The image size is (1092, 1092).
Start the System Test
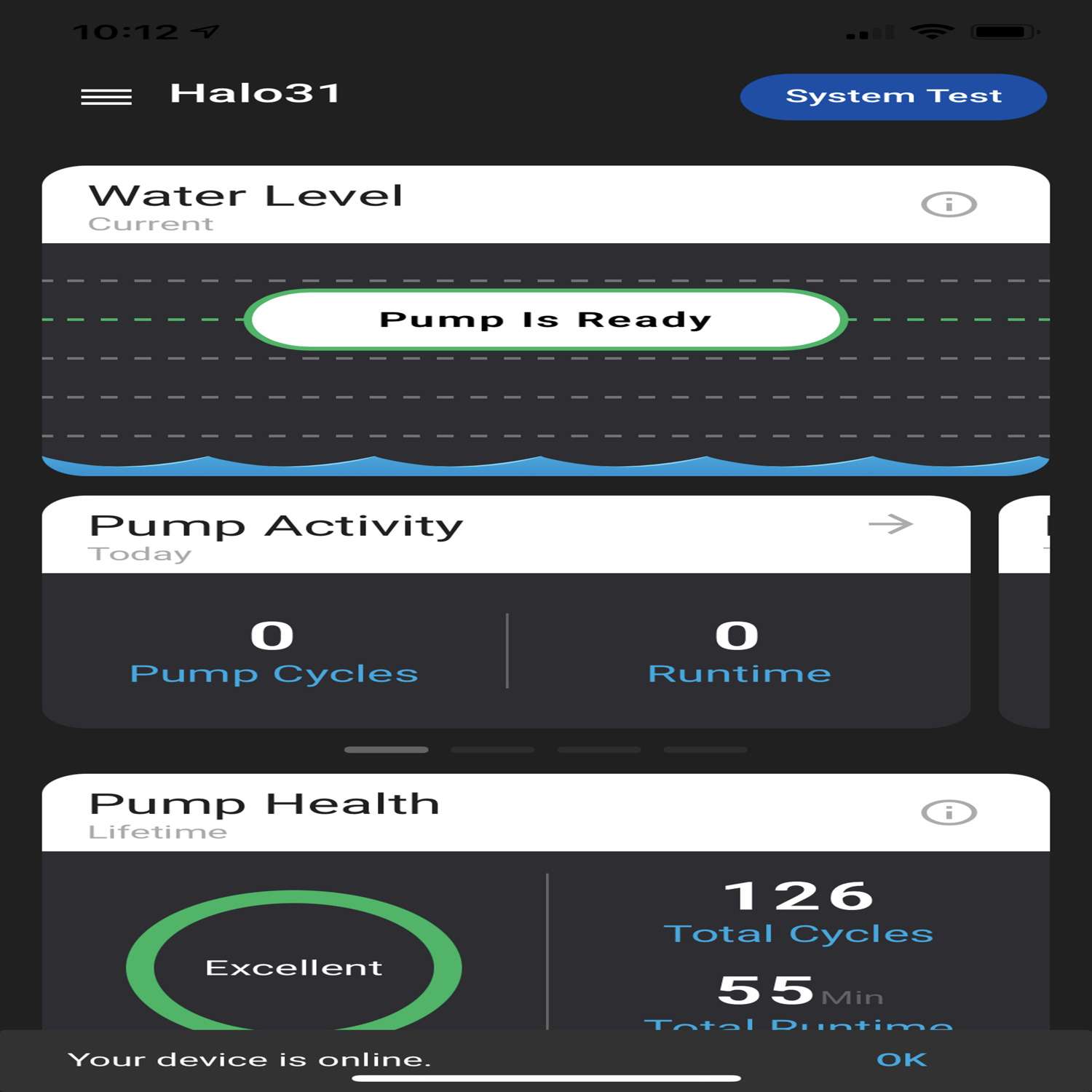[x=893, y=97]
